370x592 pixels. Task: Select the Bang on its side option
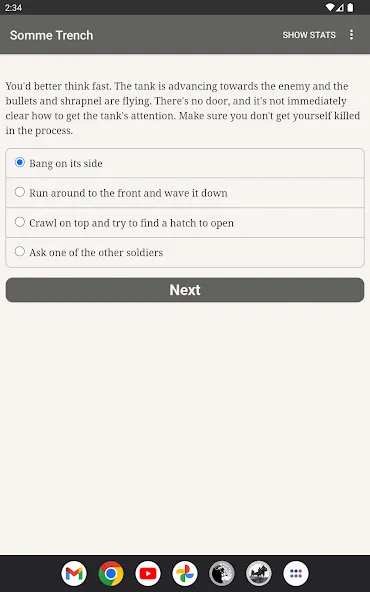click(185, 163)
